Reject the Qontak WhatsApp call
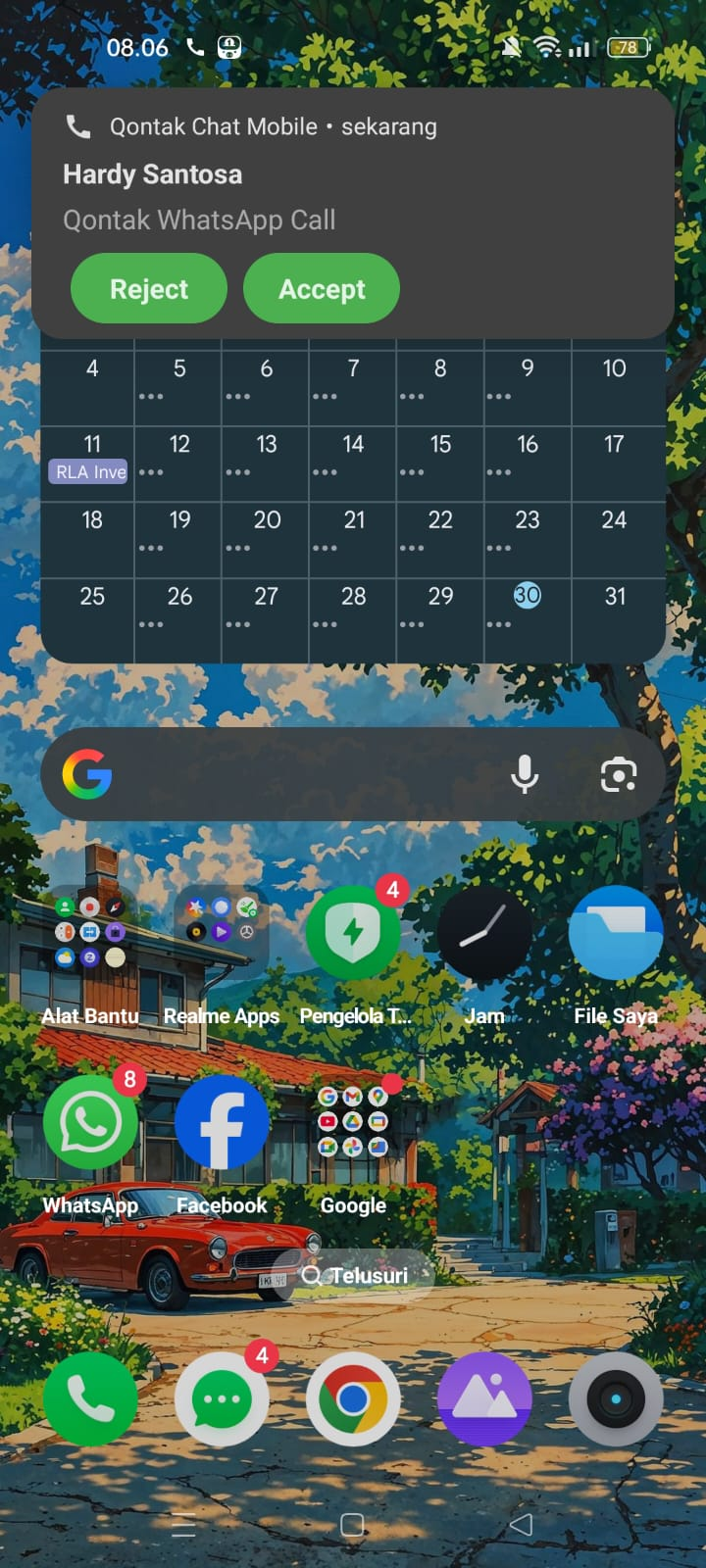 [x=149, y=289]
